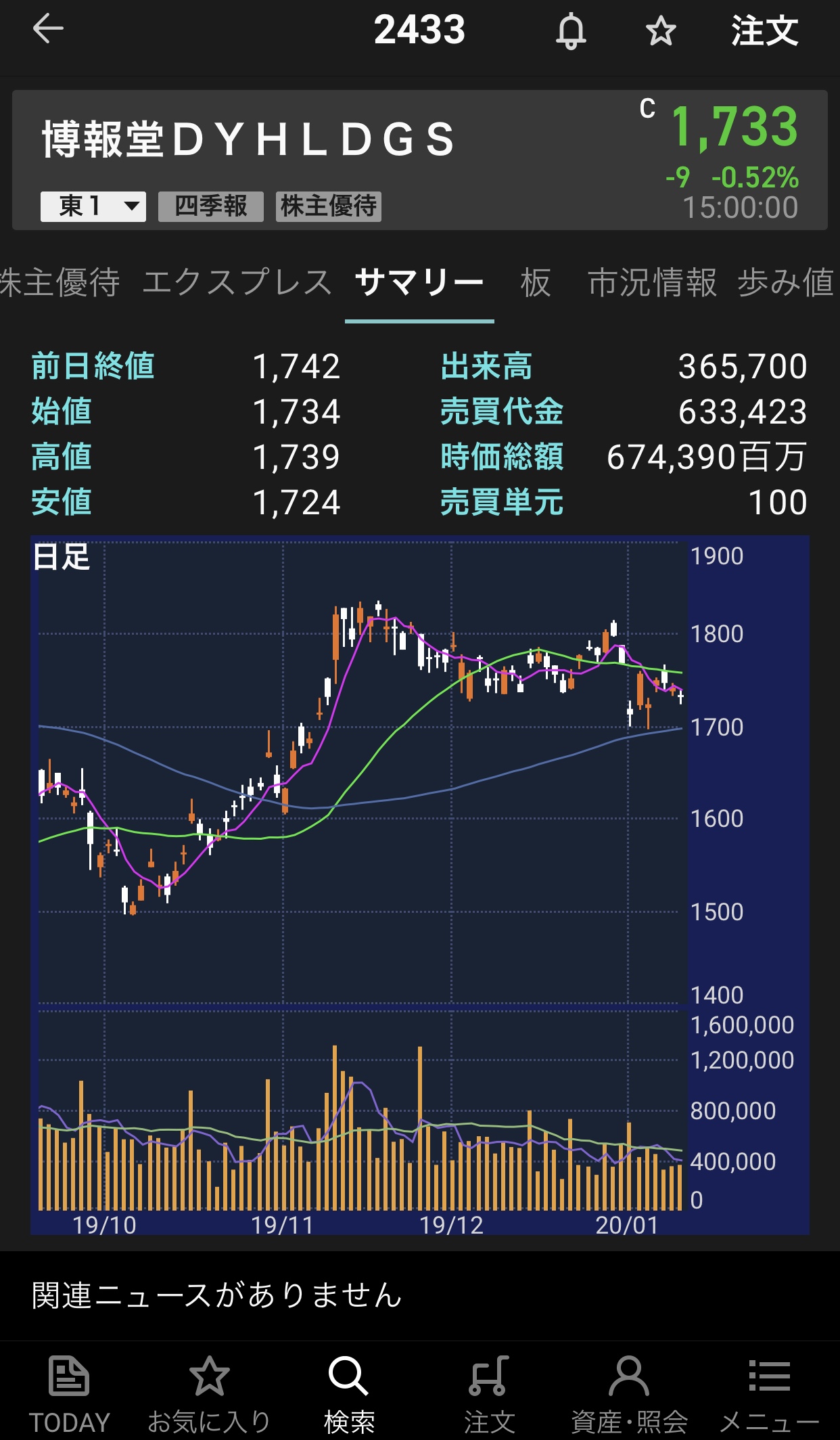Open the 検索 search section
840x1440 pixels.
click(349, 1394)
